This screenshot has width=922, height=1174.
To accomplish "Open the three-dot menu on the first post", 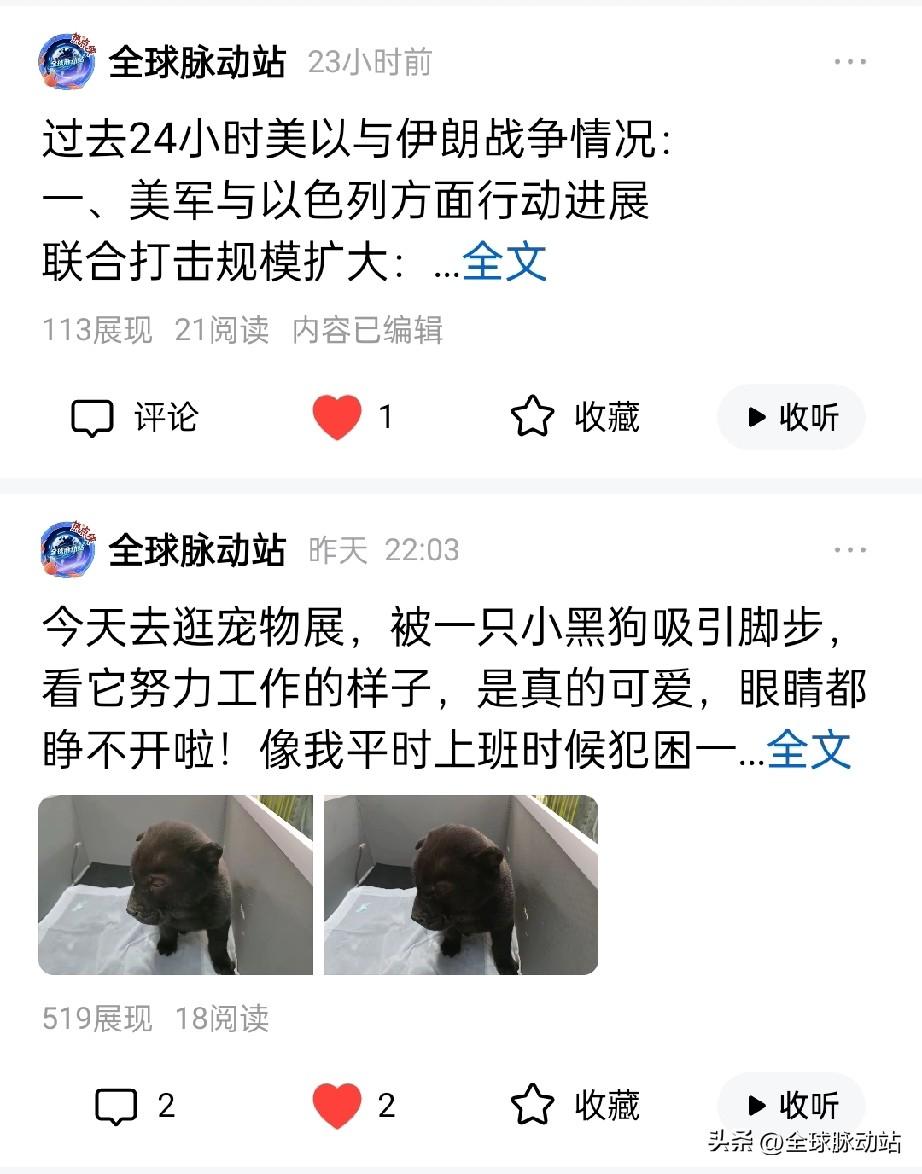I will (850, 60).
